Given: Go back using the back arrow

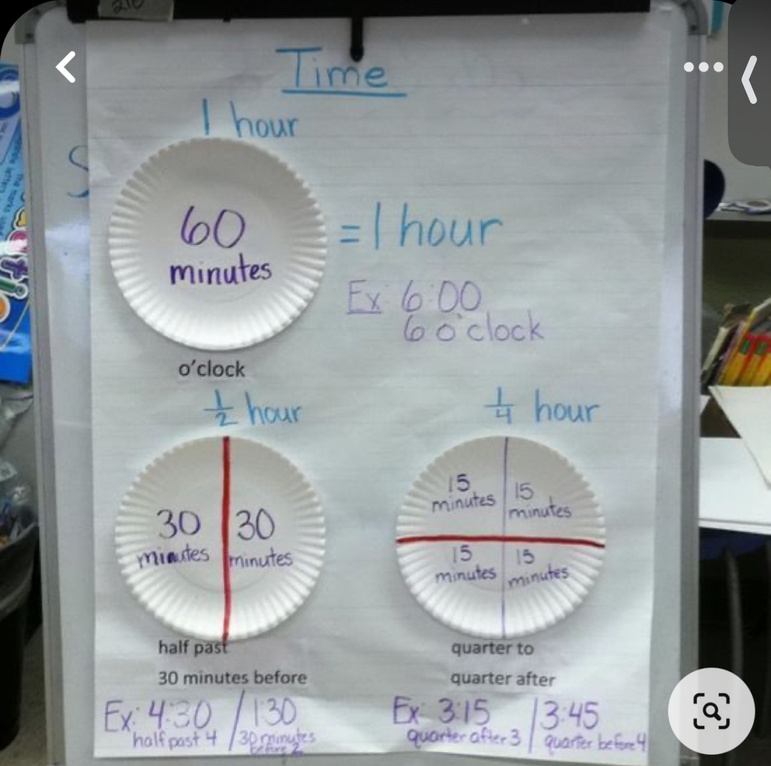Looking at the screenshot, I should coord(66,67).
